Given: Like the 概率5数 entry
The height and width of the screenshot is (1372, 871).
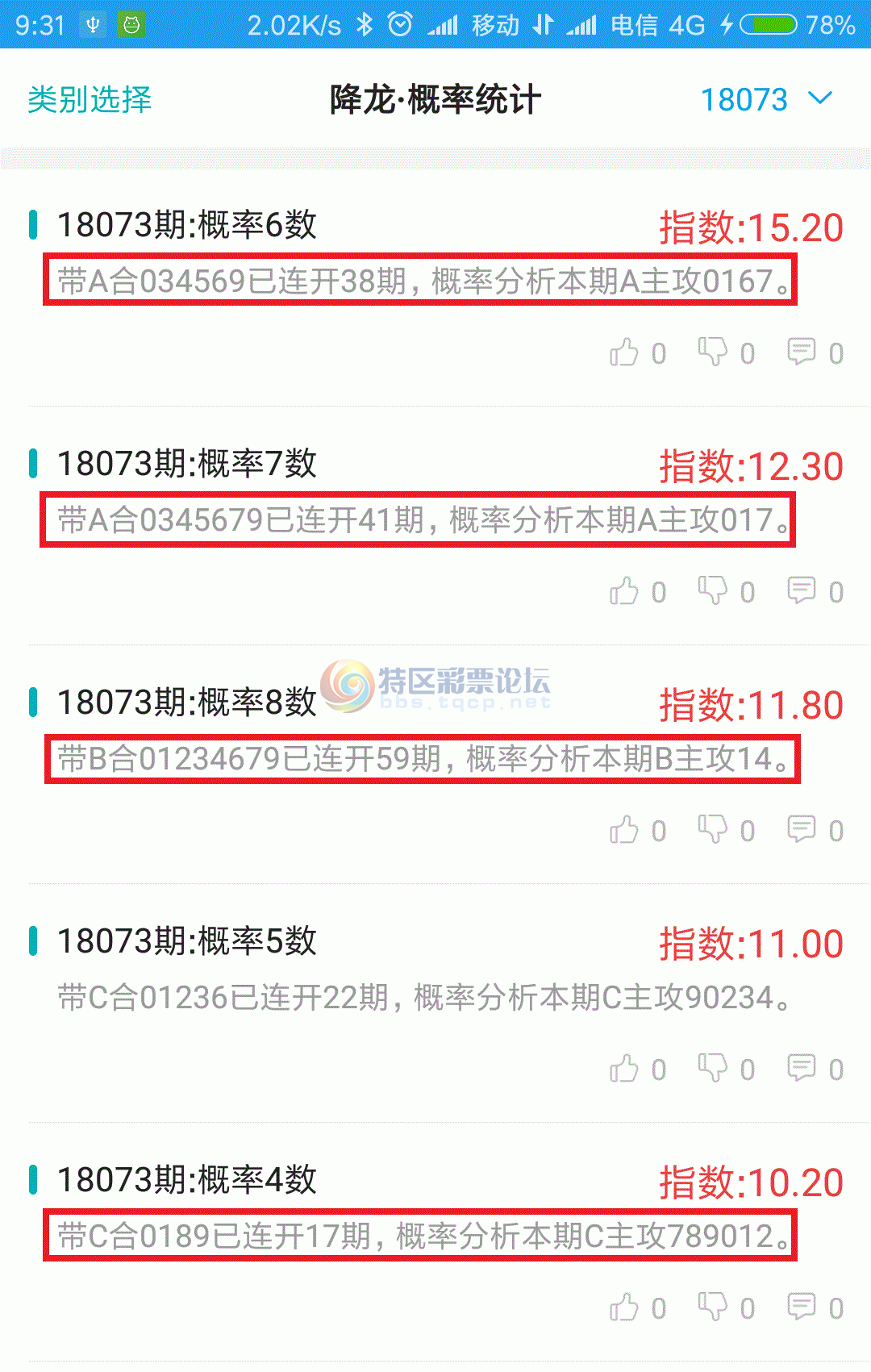Looking at the screenshot, I should [625, 1069].
